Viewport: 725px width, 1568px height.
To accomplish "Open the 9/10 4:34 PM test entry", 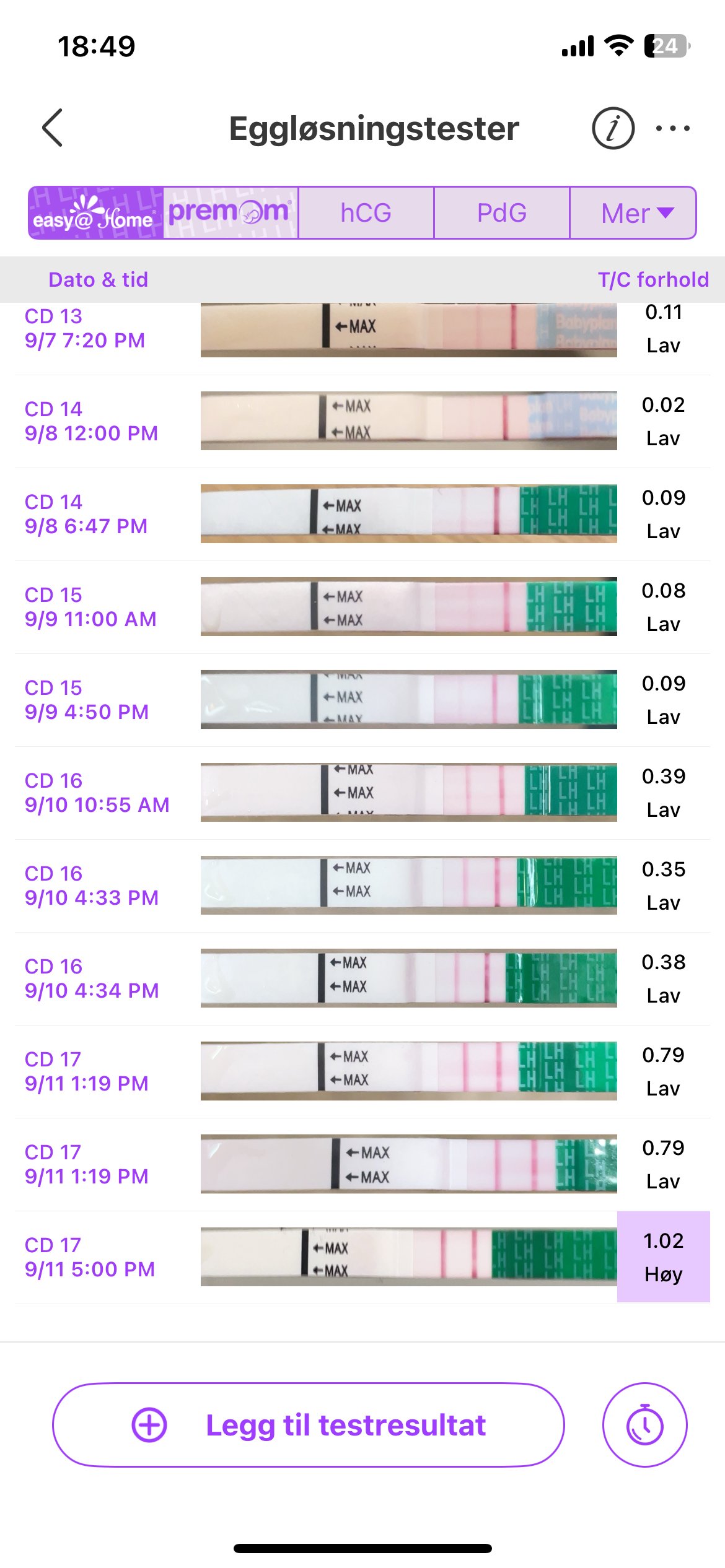I will (362, 978).
